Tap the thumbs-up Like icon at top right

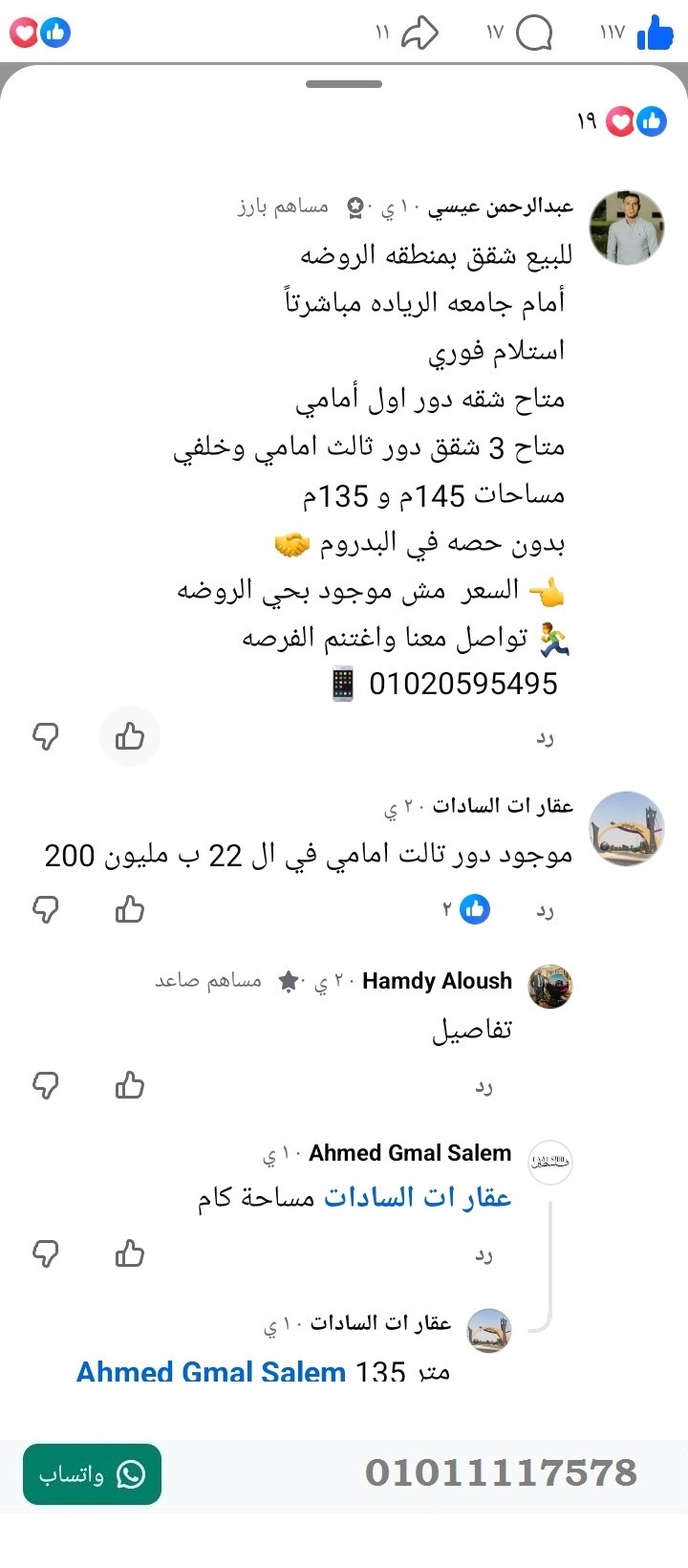coord(656,32)
